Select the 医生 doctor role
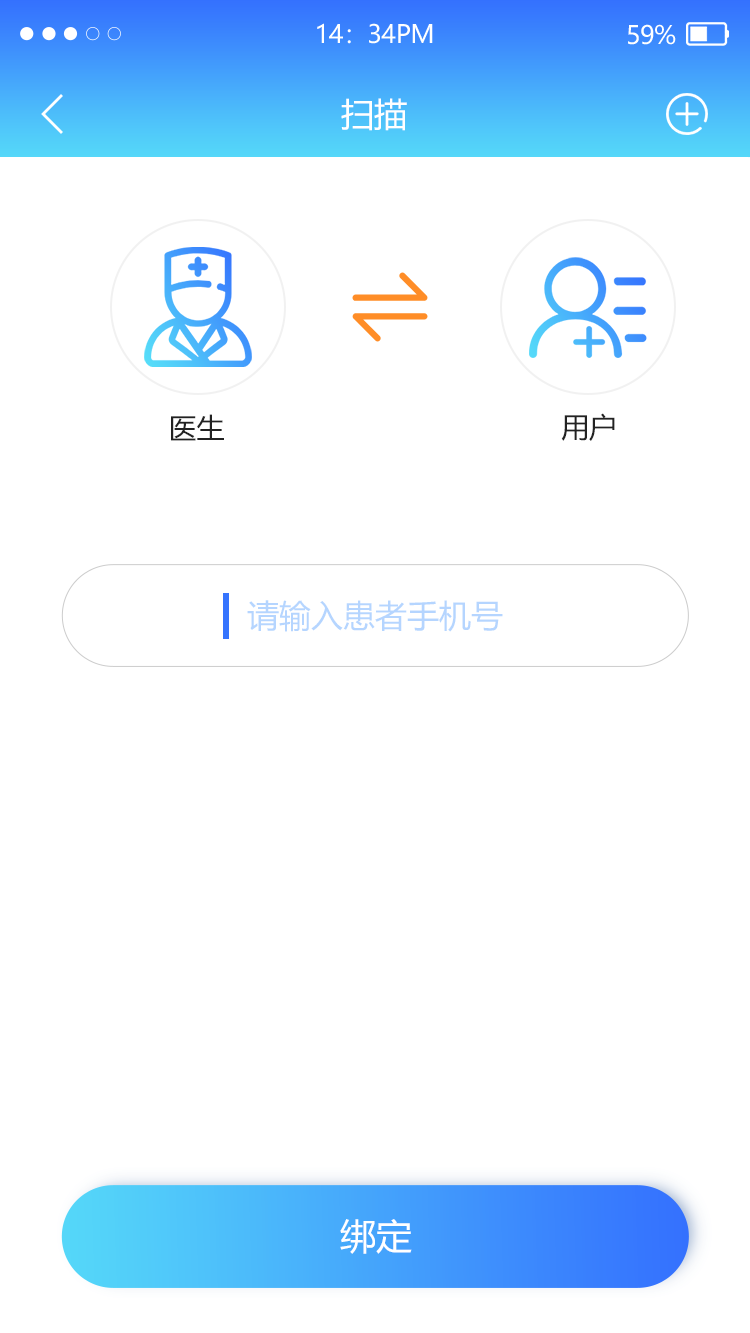 pyautogui.click(x=198, y=307)
